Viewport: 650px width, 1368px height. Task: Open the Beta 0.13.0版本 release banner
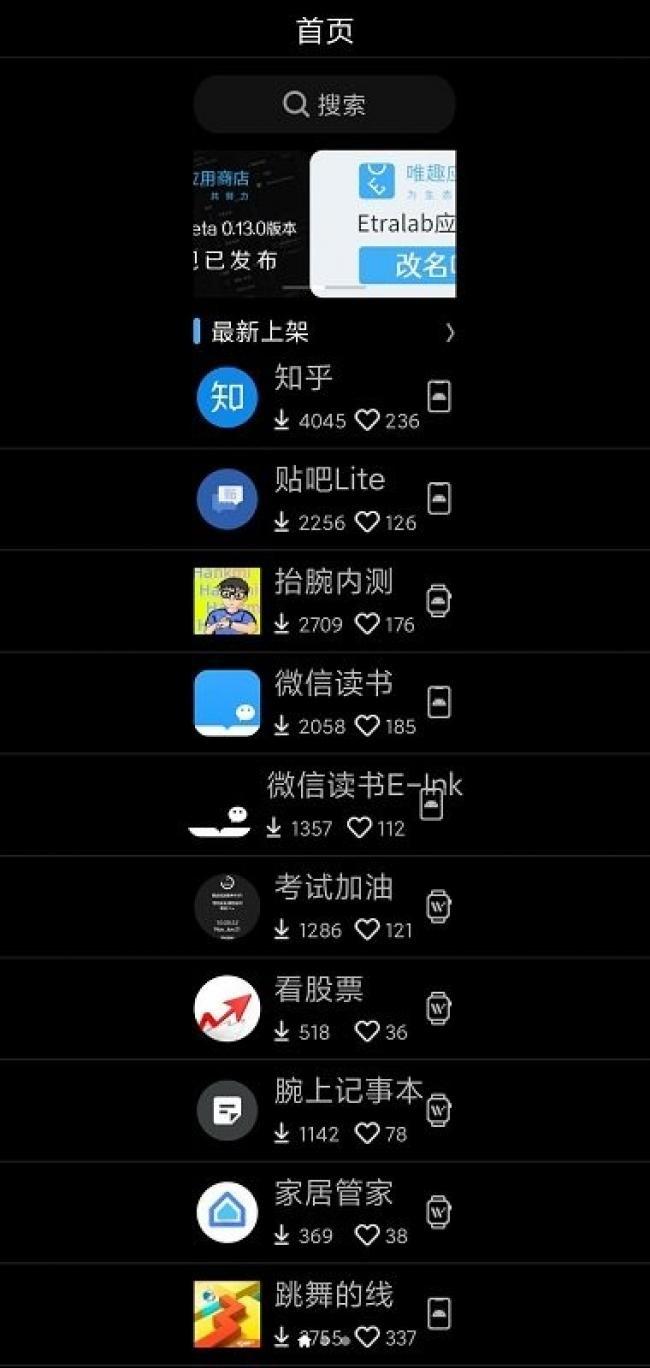pyautogui.click(x=250, y=224)
